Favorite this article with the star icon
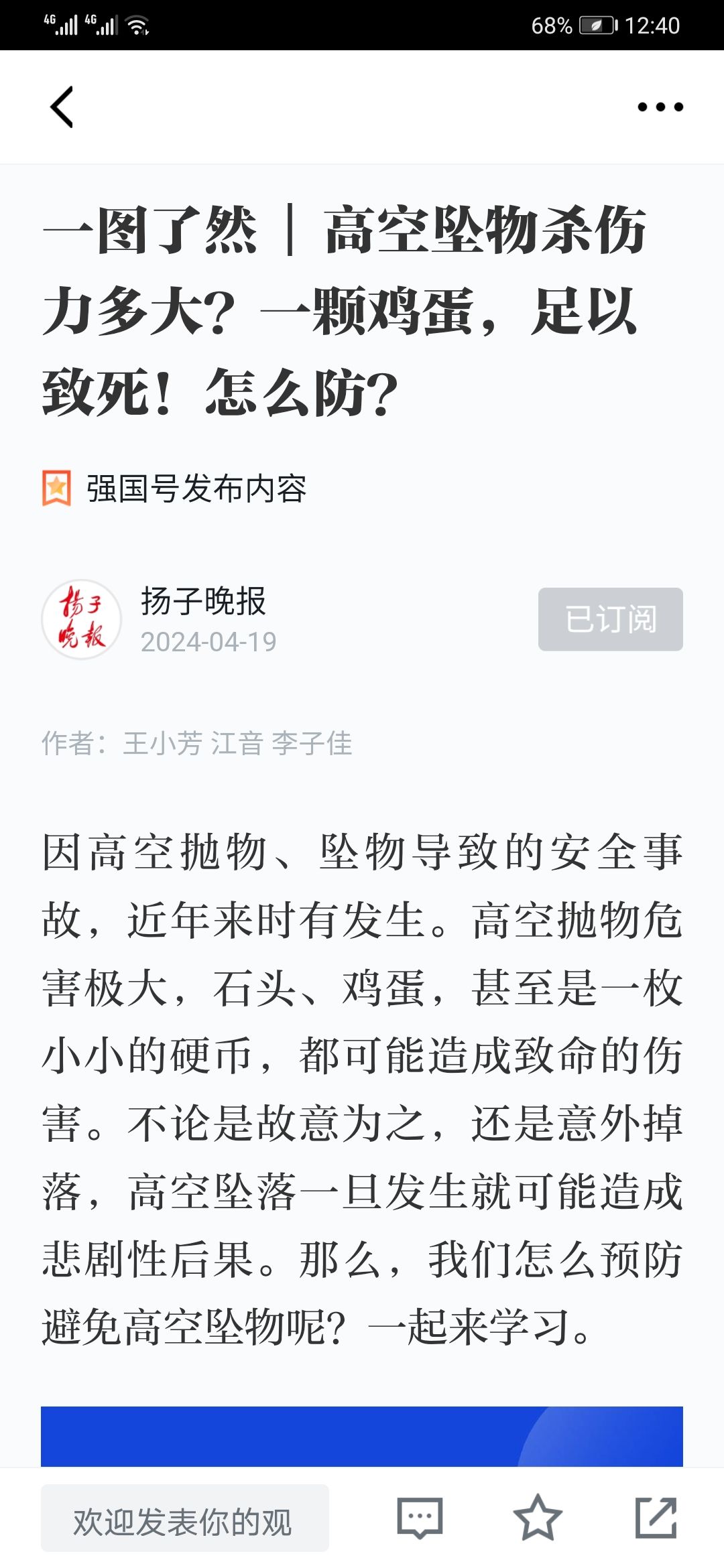Image resolution: width=724 pixels, height=1568 pixels. (x=537, y=1518)
